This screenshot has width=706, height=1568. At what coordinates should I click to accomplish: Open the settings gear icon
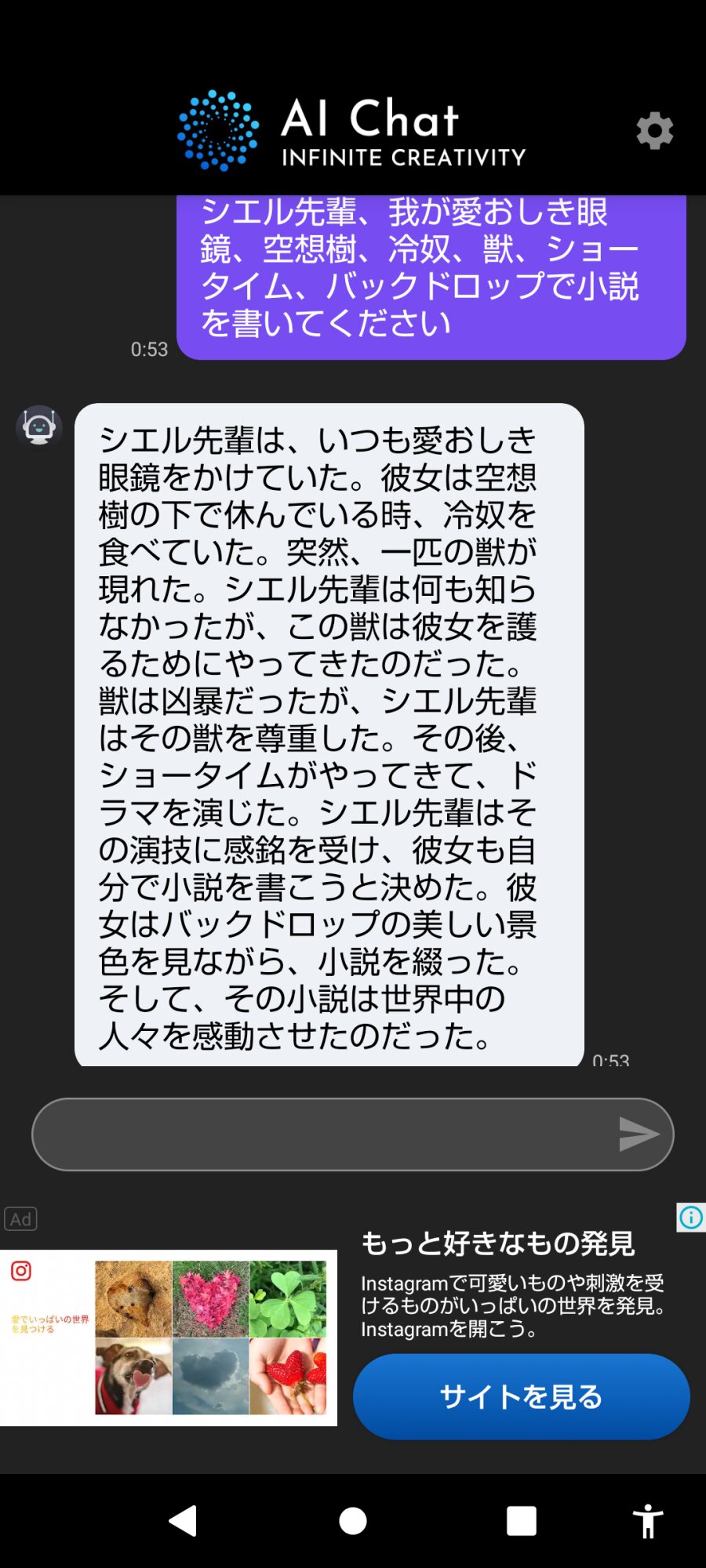point(654,131)
